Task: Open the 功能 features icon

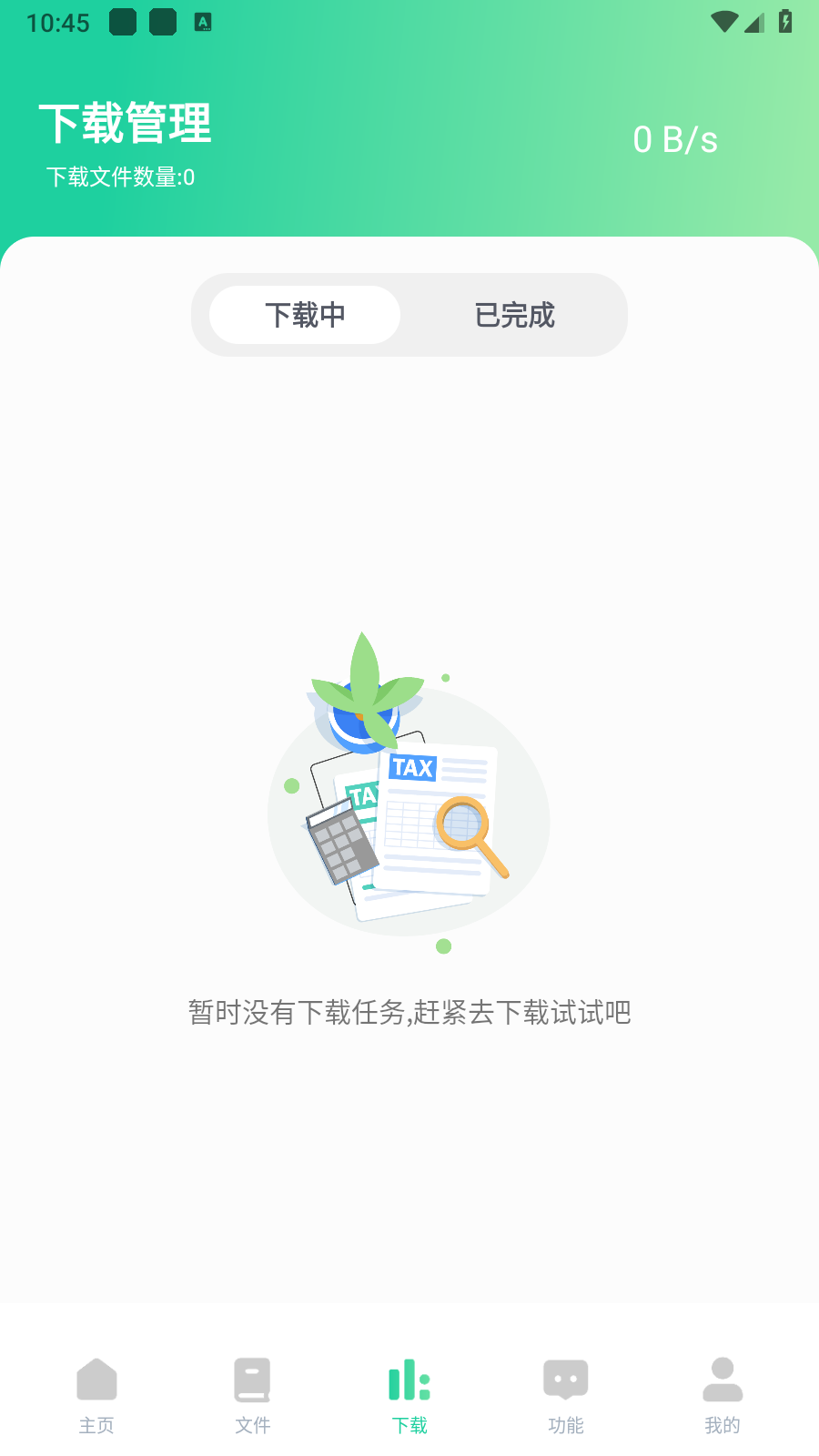Action: click(565, 1379)
